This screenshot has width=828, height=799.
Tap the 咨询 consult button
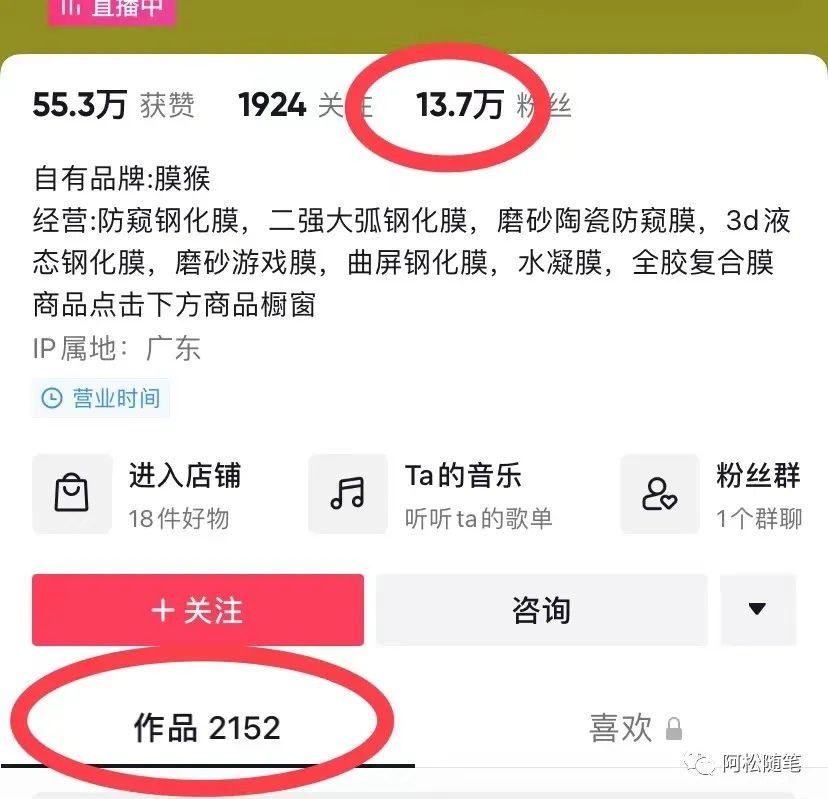(x=541, y=610)
